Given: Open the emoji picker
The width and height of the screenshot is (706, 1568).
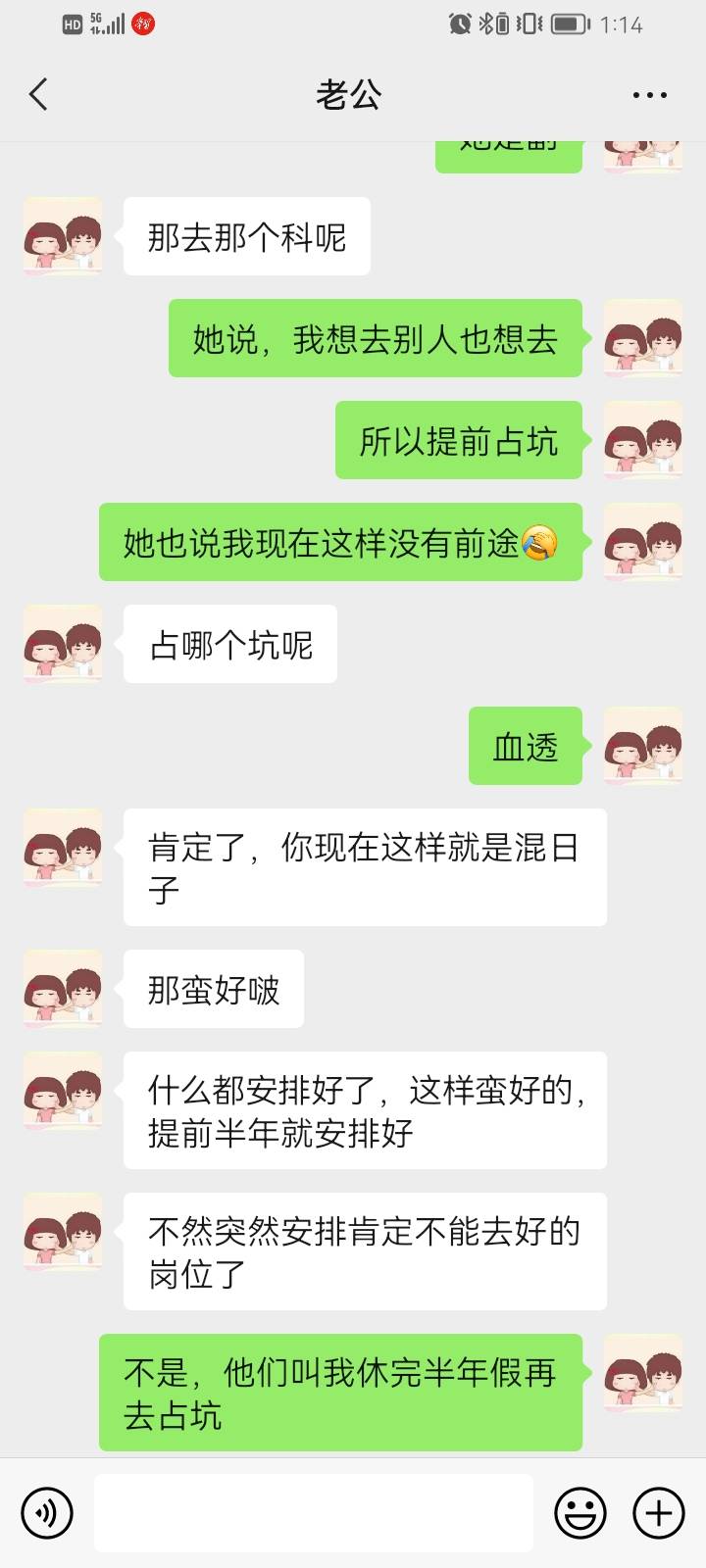Looking at the screenshot, I should [580, 1512].
